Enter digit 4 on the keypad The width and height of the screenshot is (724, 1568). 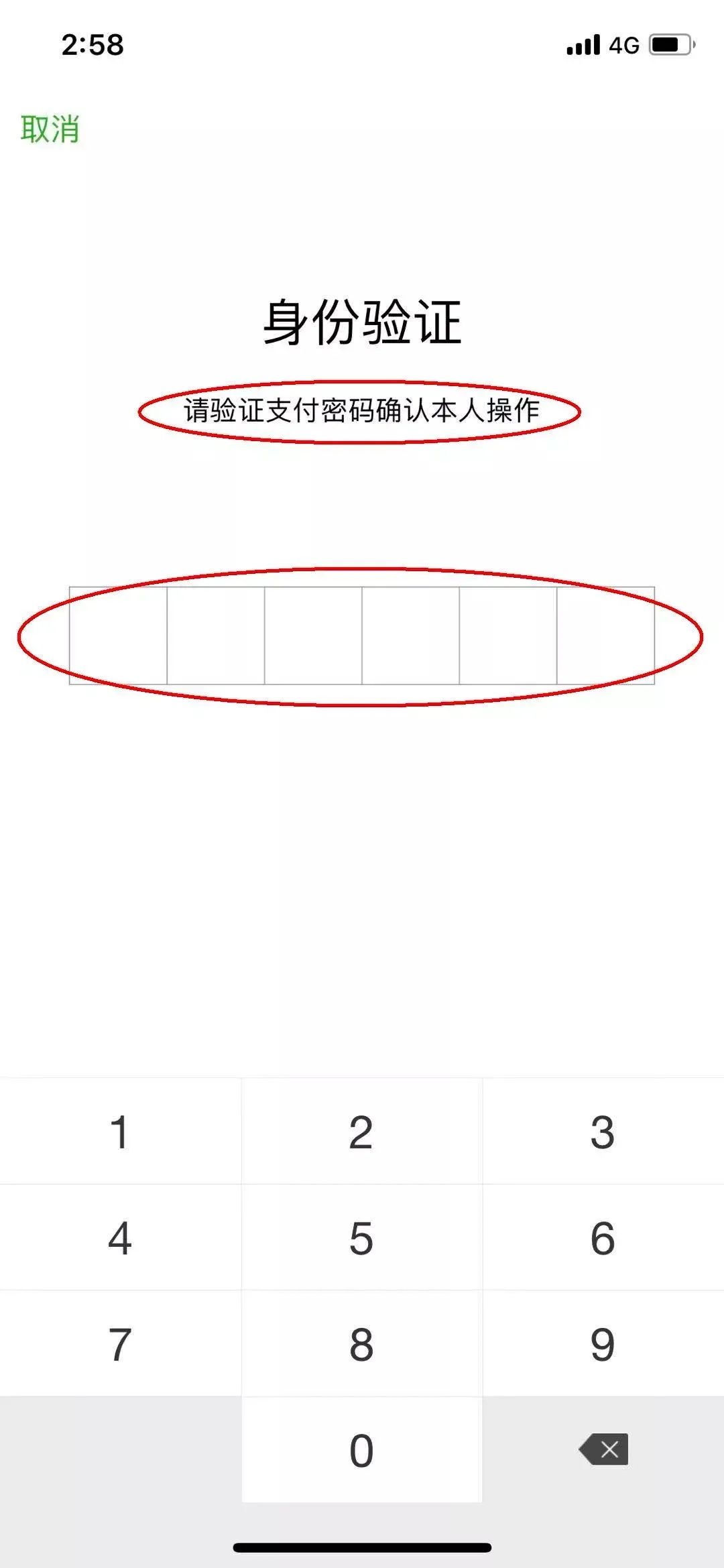click(120, 1238)
